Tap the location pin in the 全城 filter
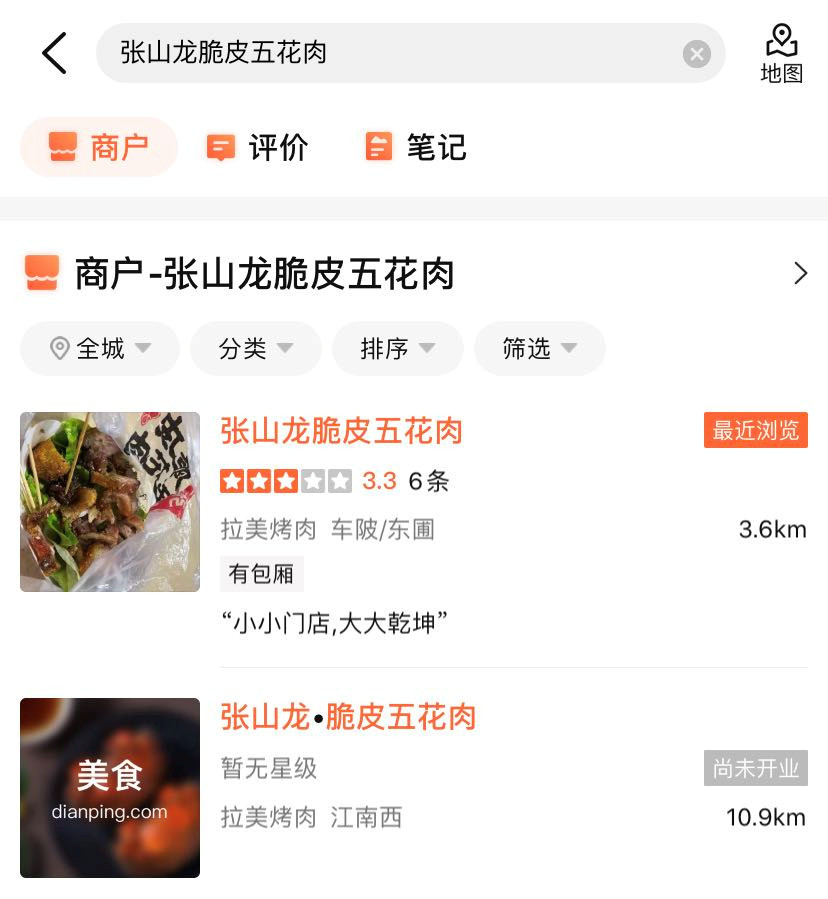828x899 pixels. click(58, 348)
